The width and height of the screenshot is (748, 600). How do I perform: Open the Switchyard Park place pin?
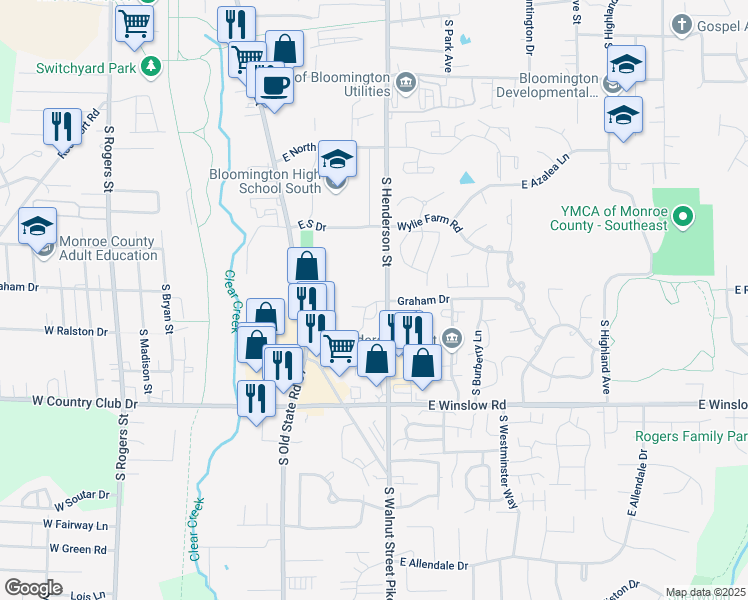click(151, 68)
